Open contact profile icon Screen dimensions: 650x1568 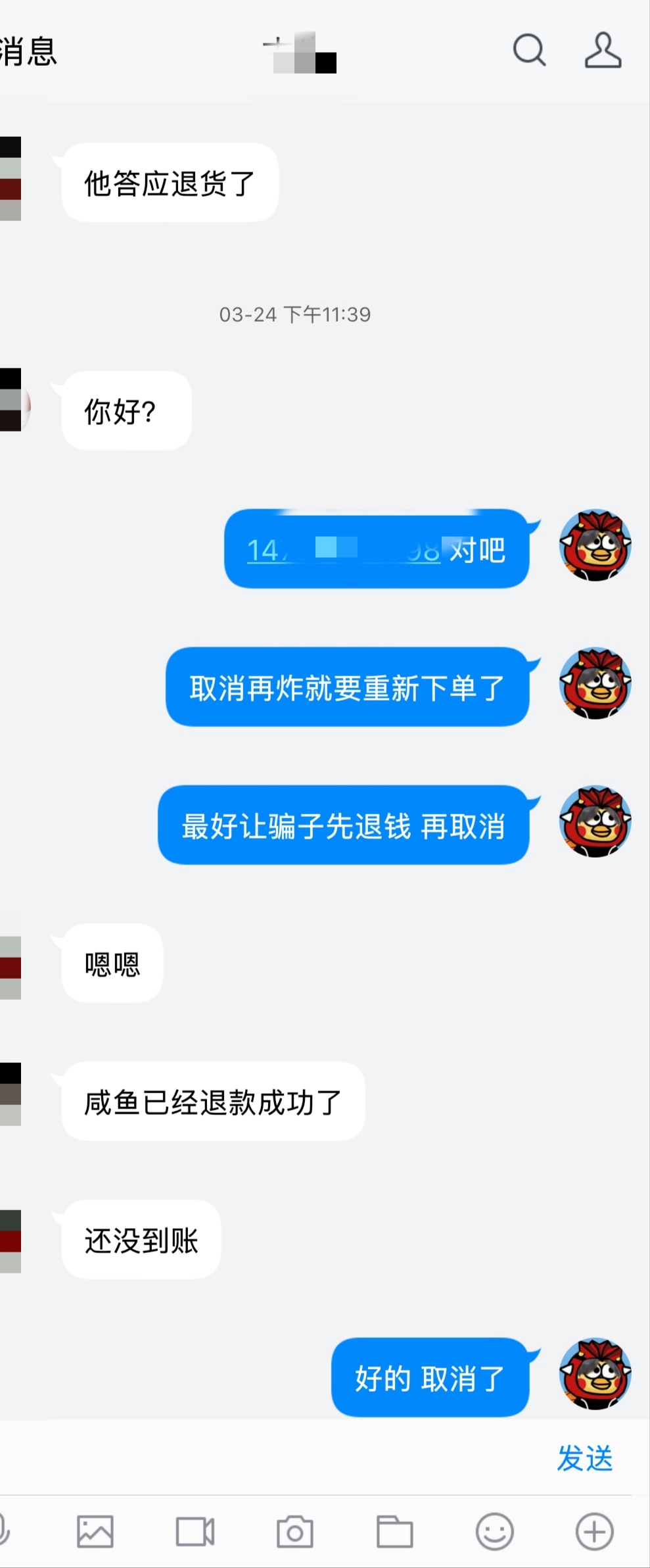click(x=603, y=51)
